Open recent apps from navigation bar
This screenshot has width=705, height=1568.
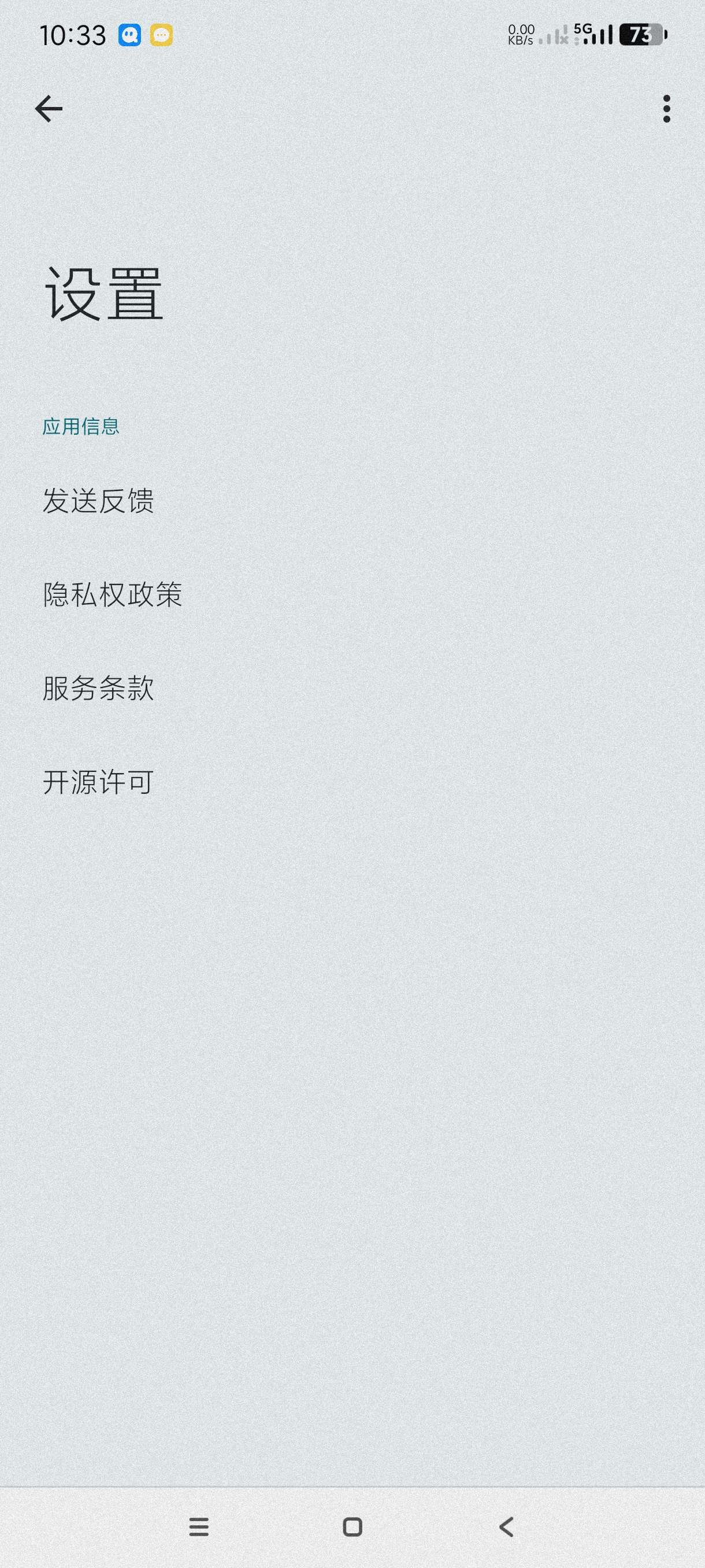(199, 1526)
